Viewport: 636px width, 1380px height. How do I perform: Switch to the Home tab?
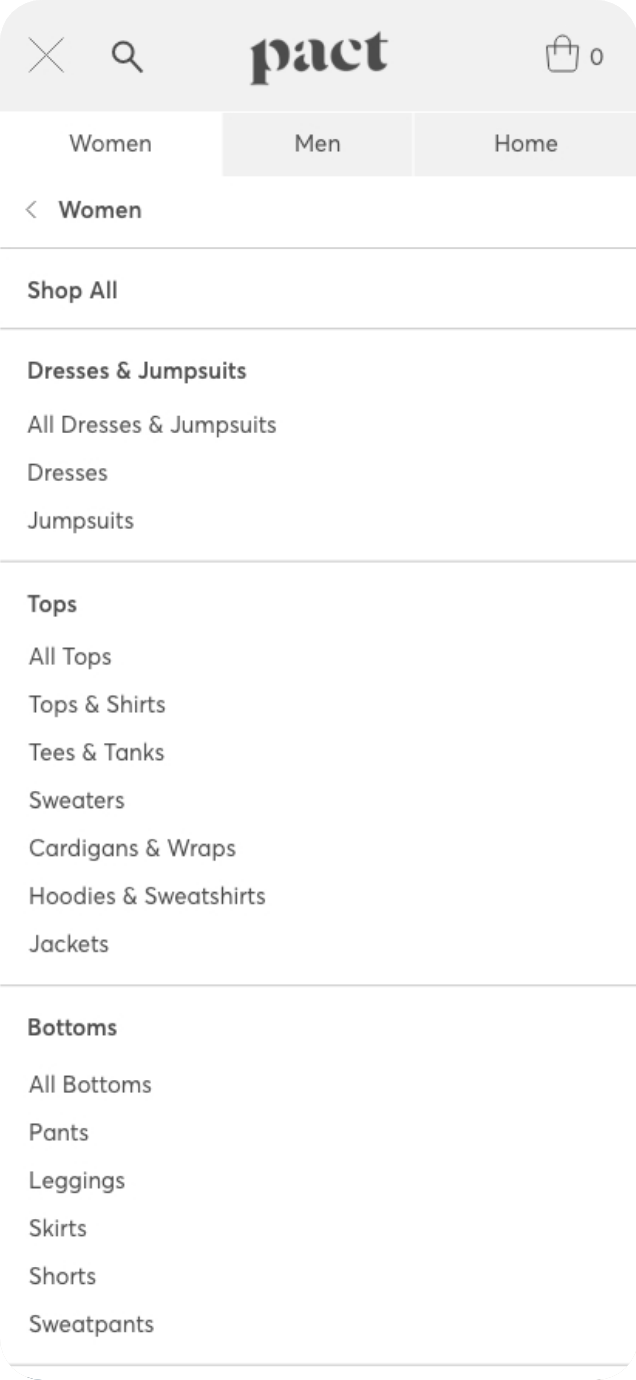[525, 144]
